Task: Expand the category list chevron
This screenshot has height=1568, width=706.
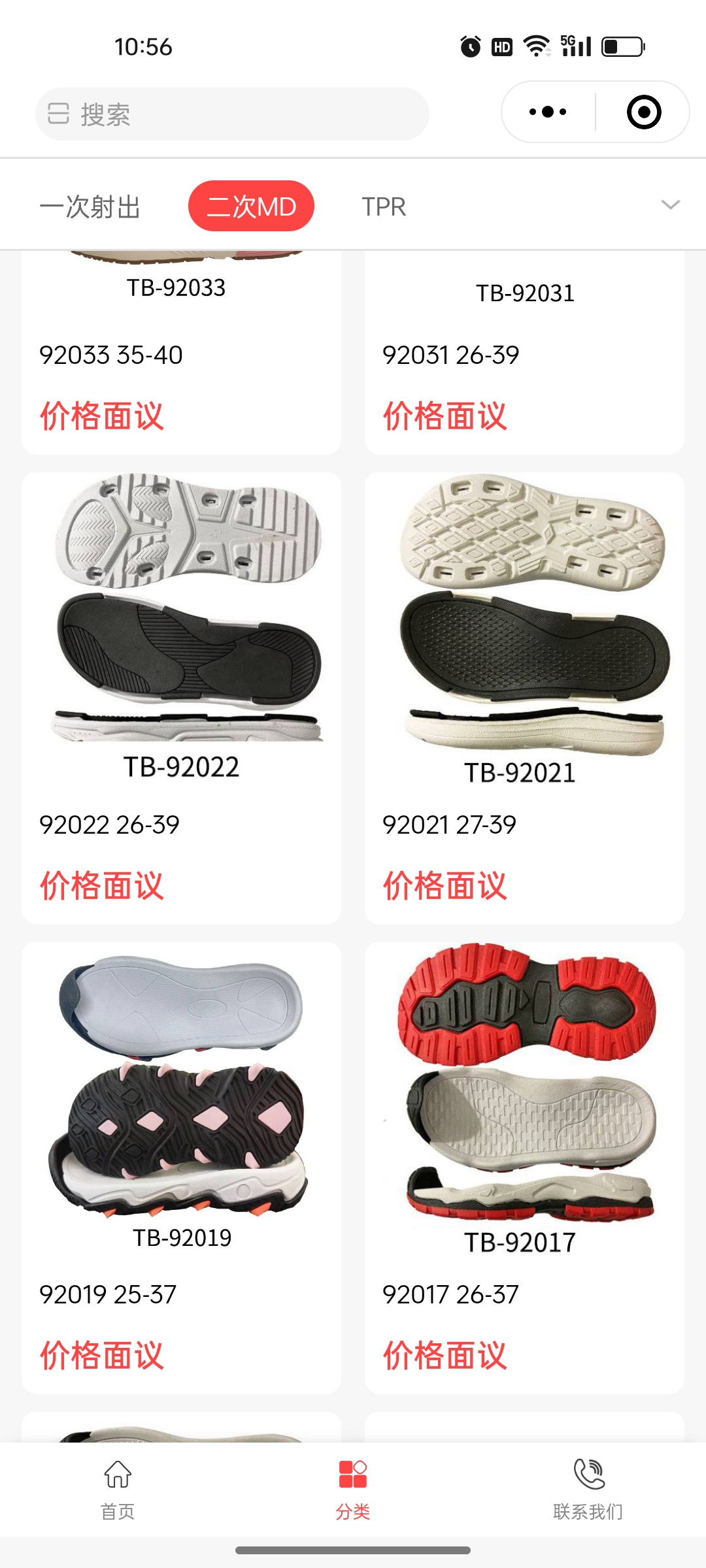Action: tap(670, 205)
